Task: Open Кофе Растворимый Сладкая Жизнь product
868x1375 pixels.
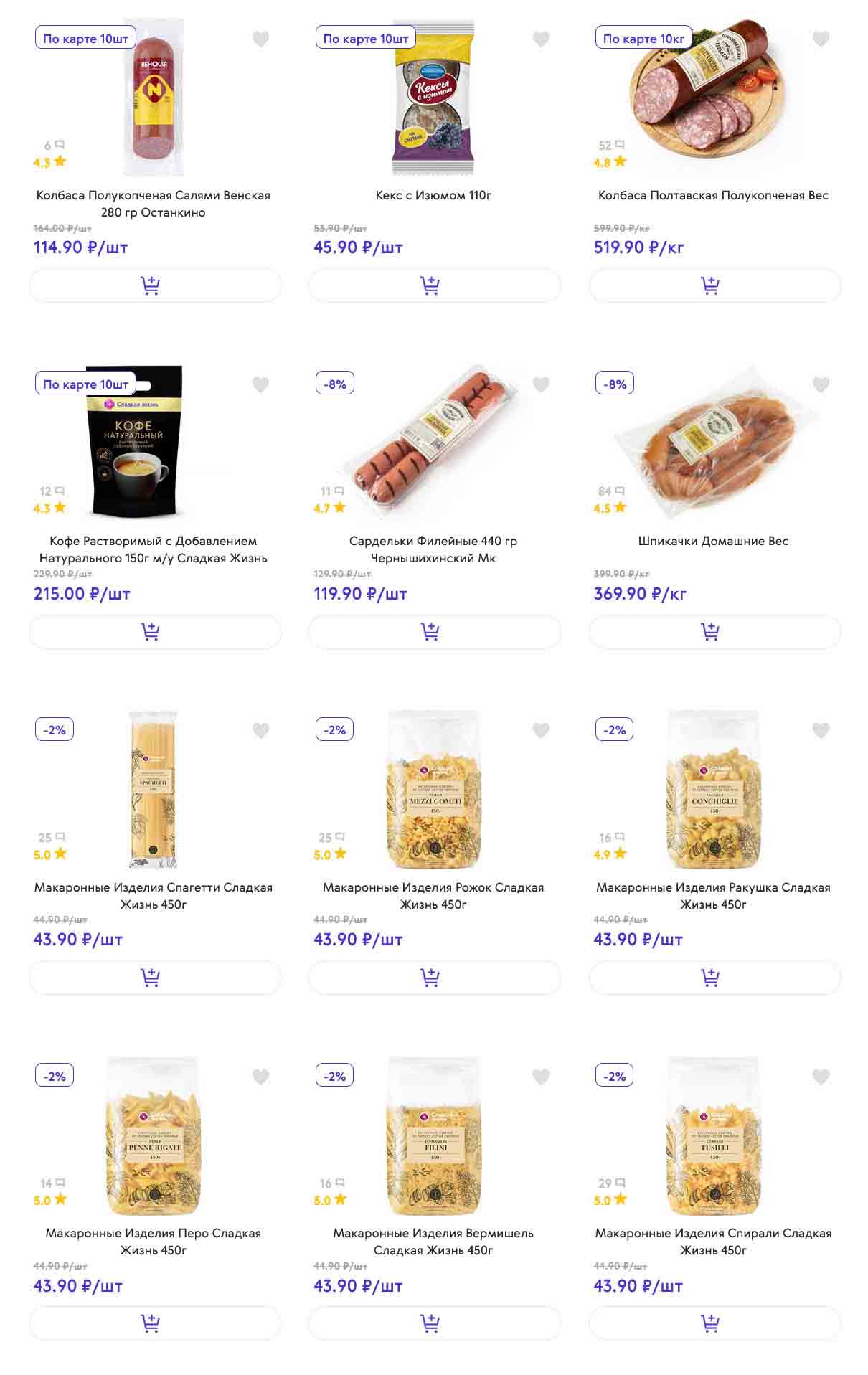Action: tap(153, 549)
